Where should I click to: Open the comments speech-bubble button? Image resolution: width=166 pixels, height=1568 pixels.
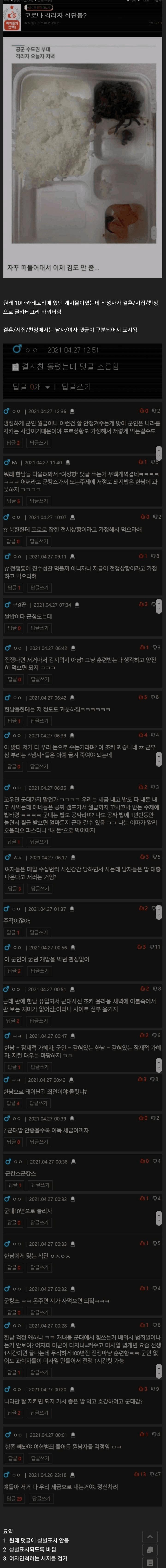(150, 1550)
